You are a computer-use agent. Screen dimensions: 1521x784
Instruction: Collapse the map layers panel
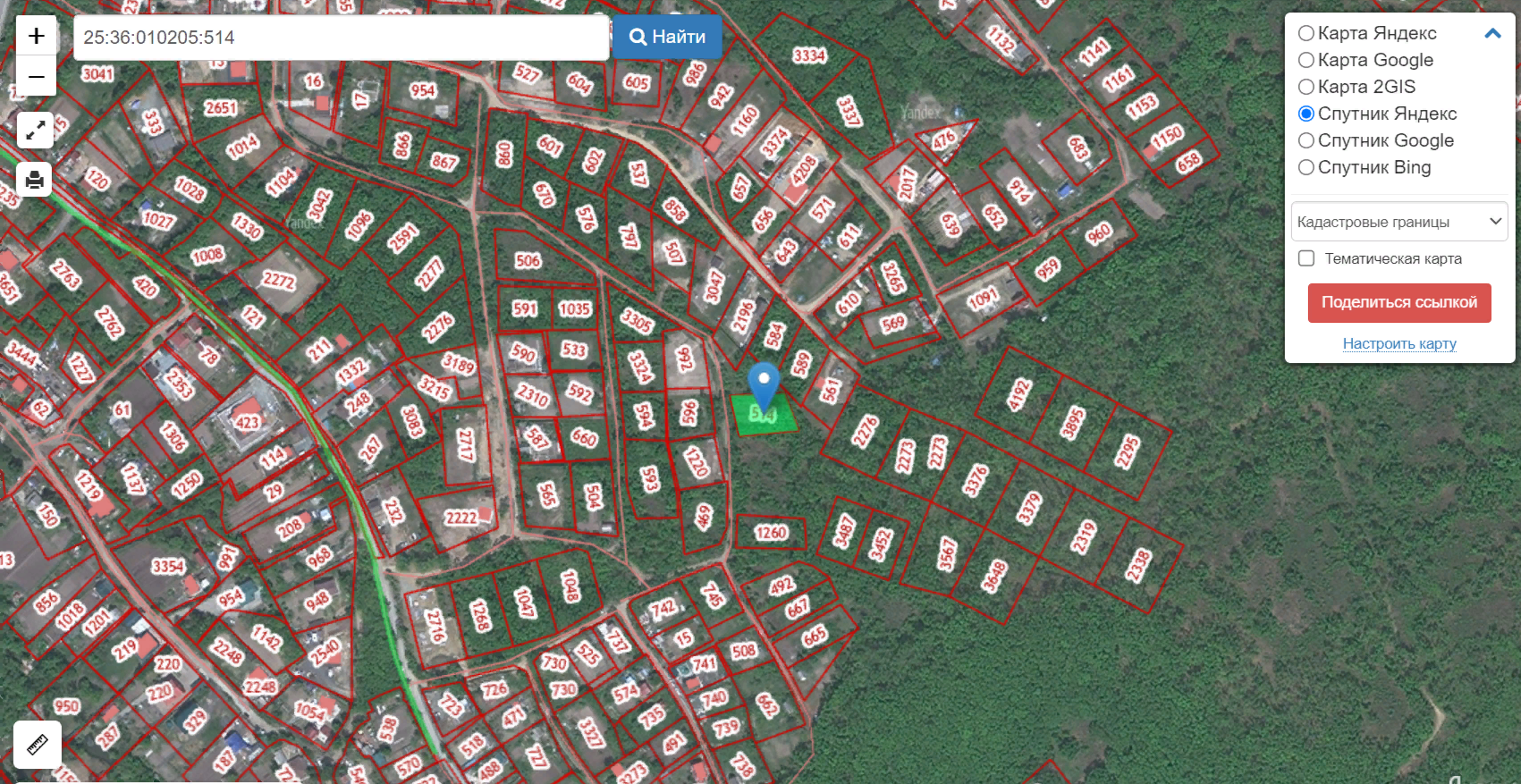pyautogui.click(x=1492, y=34)
